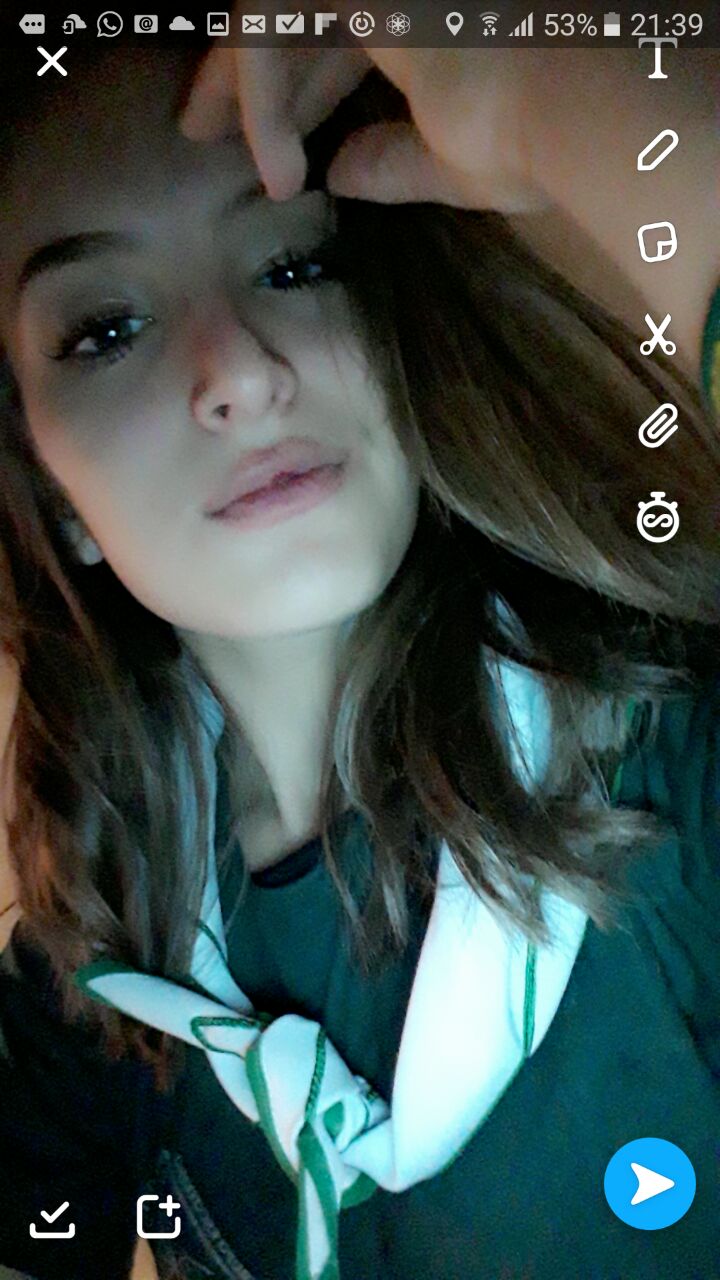Add text caption with the T tool
This screenshot has height=1280, width=720.
point(658,59)
